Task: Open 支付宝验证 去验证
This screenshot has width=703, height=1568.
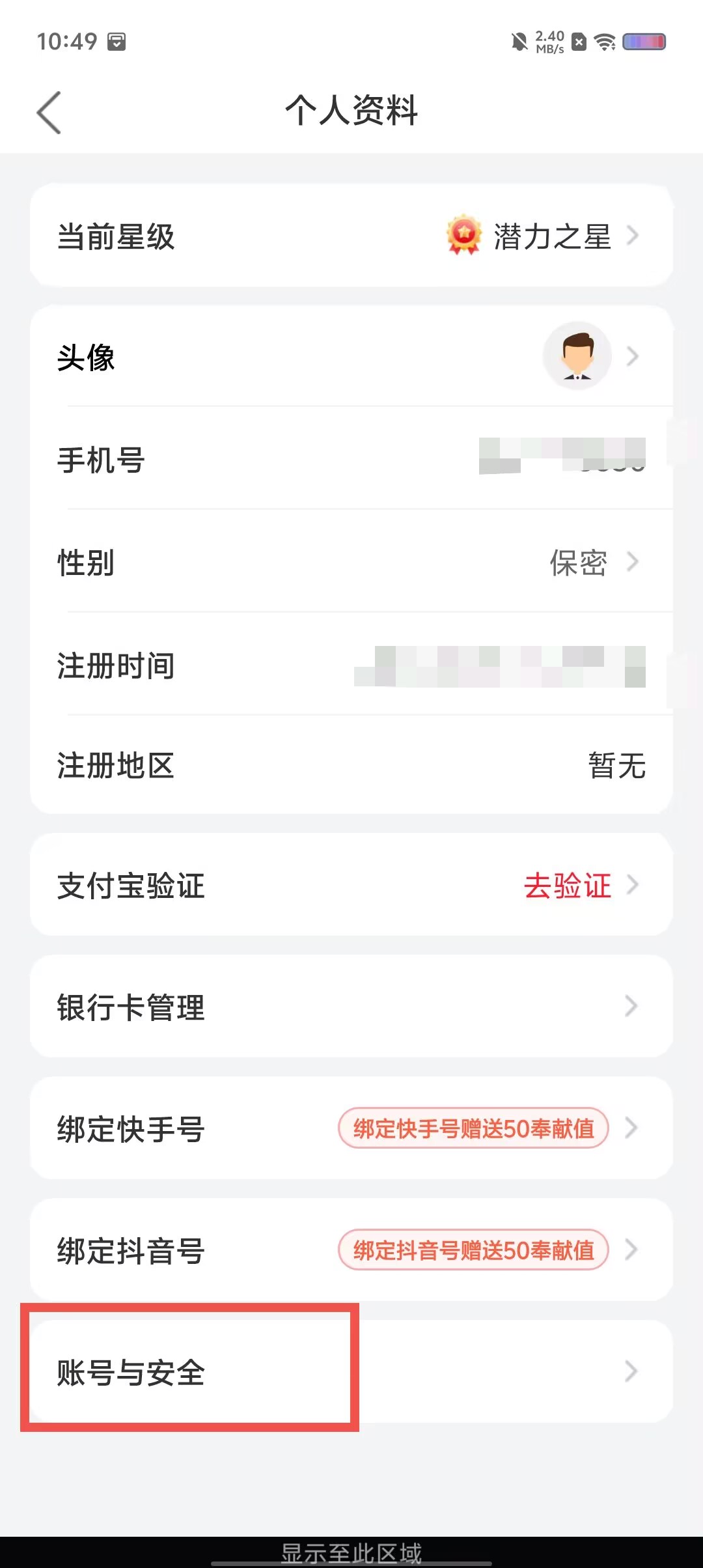Action: tap(351, 885)
